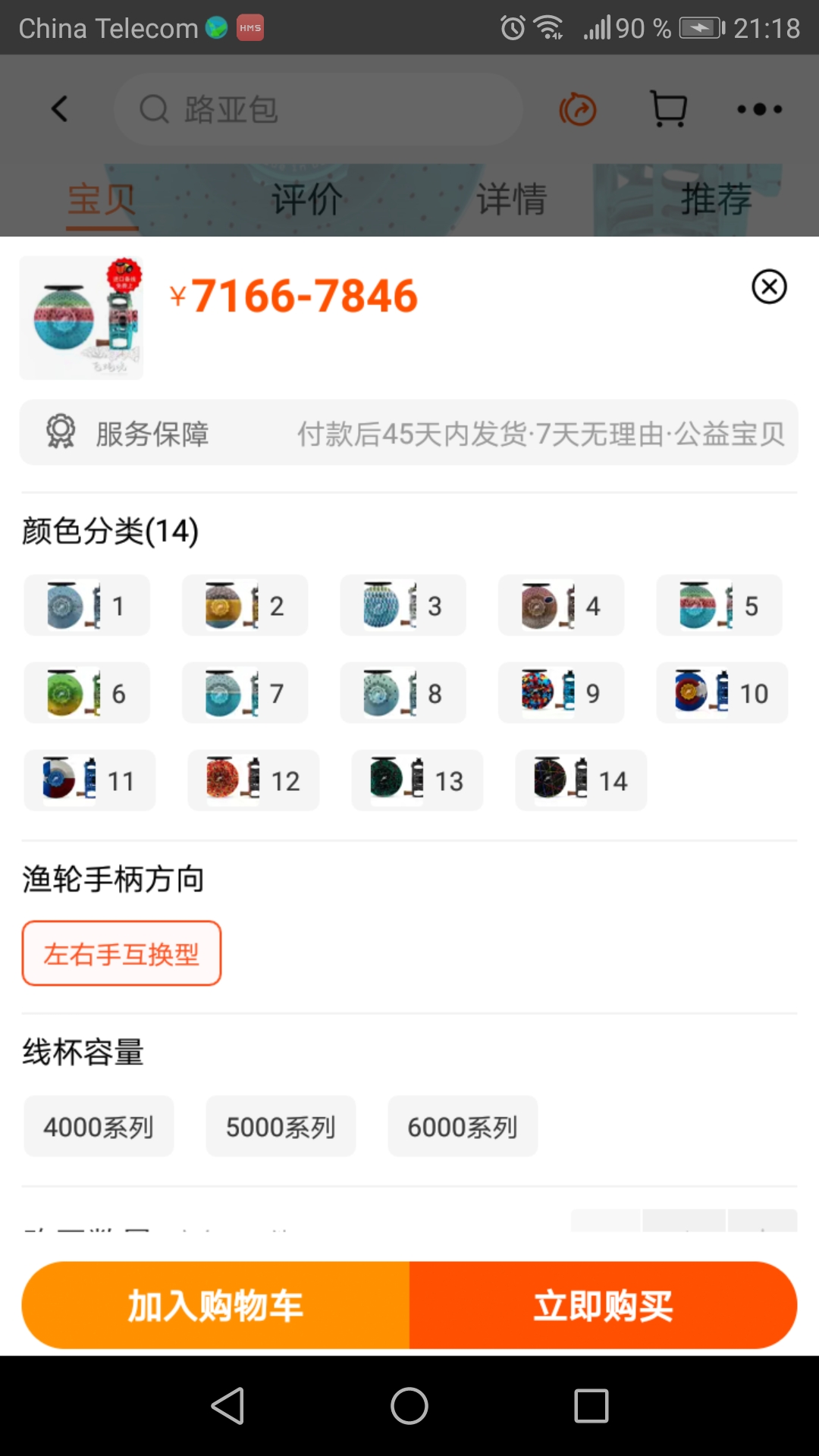The image size is (819, 1456).
Task: Choose color option 14
Action: (x=581, y=780)
